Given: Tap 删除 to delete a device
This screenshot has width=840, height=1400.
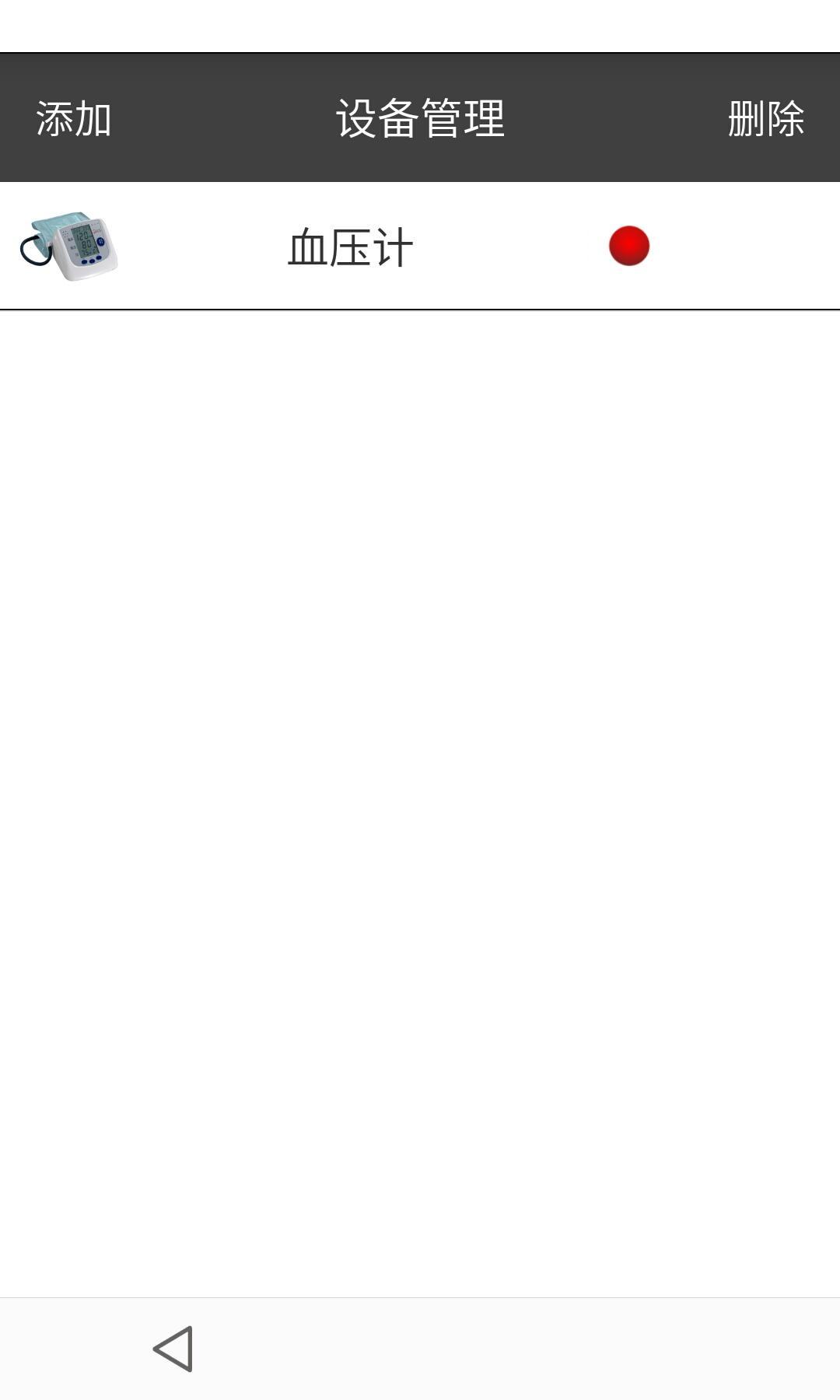Looking at the screenshot, I should click(765, 119).
